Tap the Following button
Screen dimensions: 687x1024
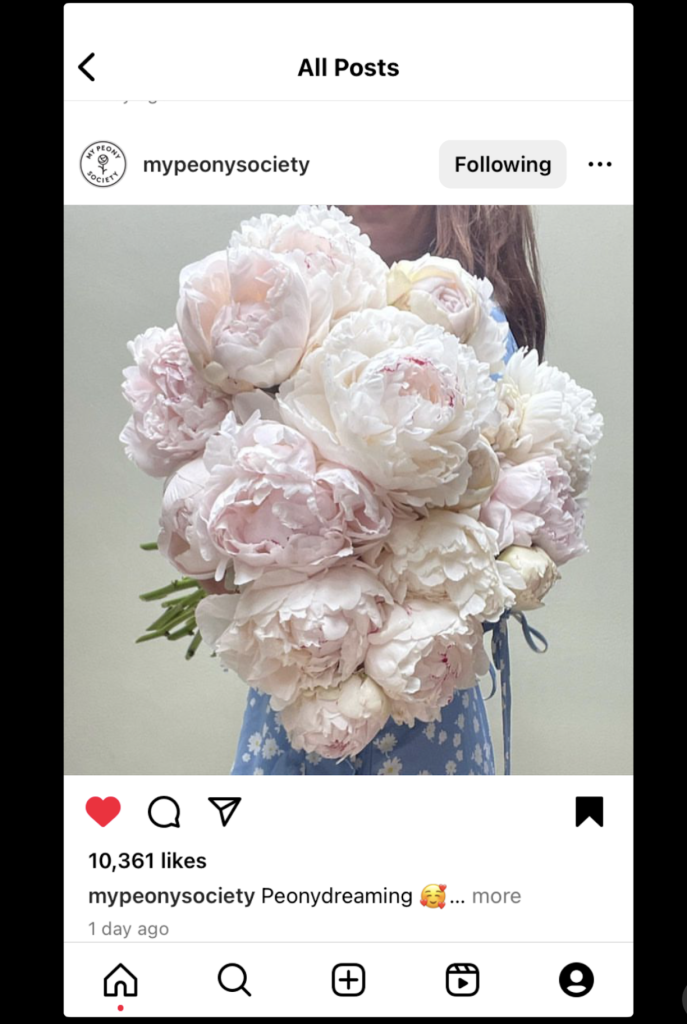502,164
